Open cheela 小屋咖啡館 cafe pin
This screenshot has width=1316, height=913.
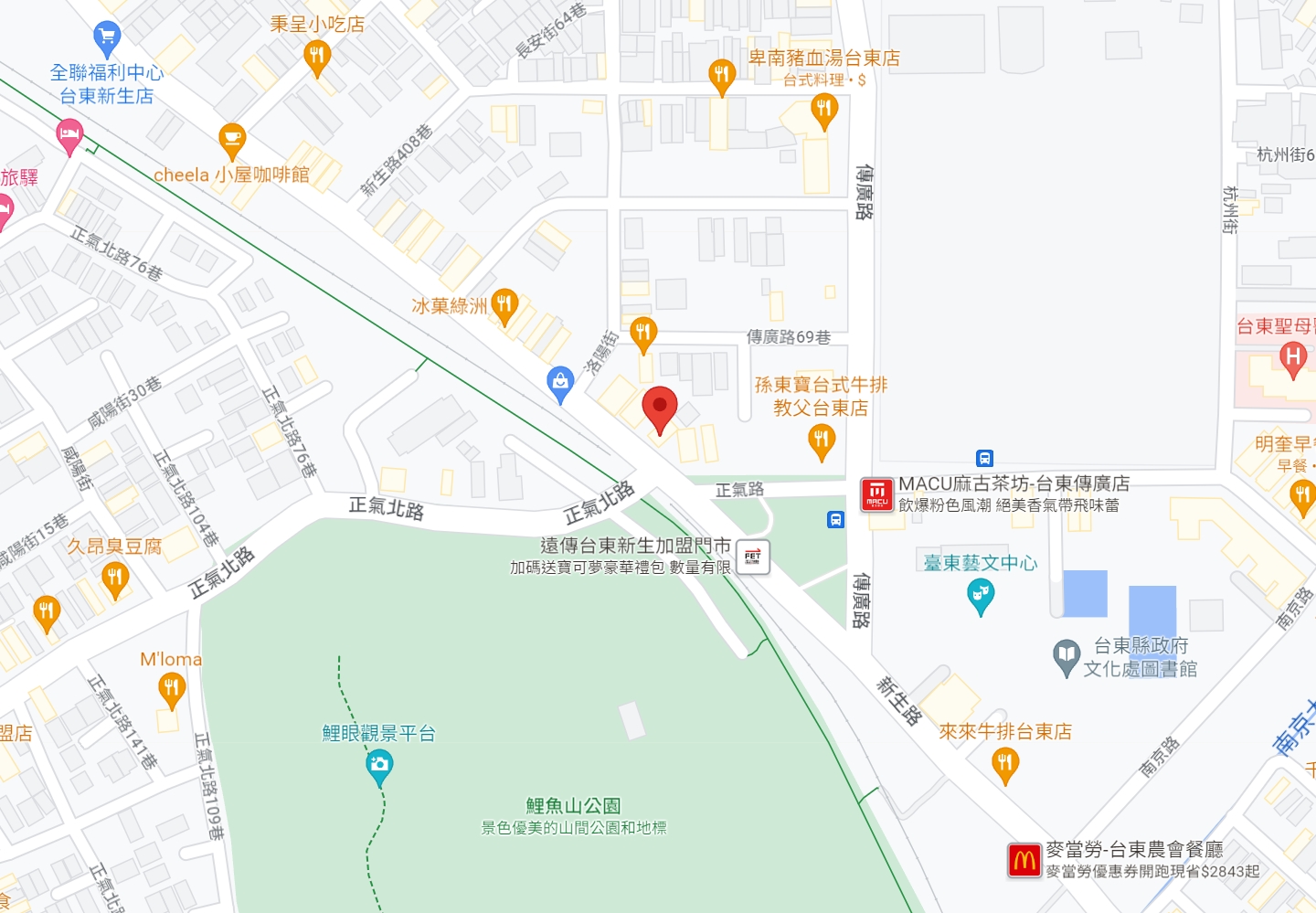[x=232, y=140]
